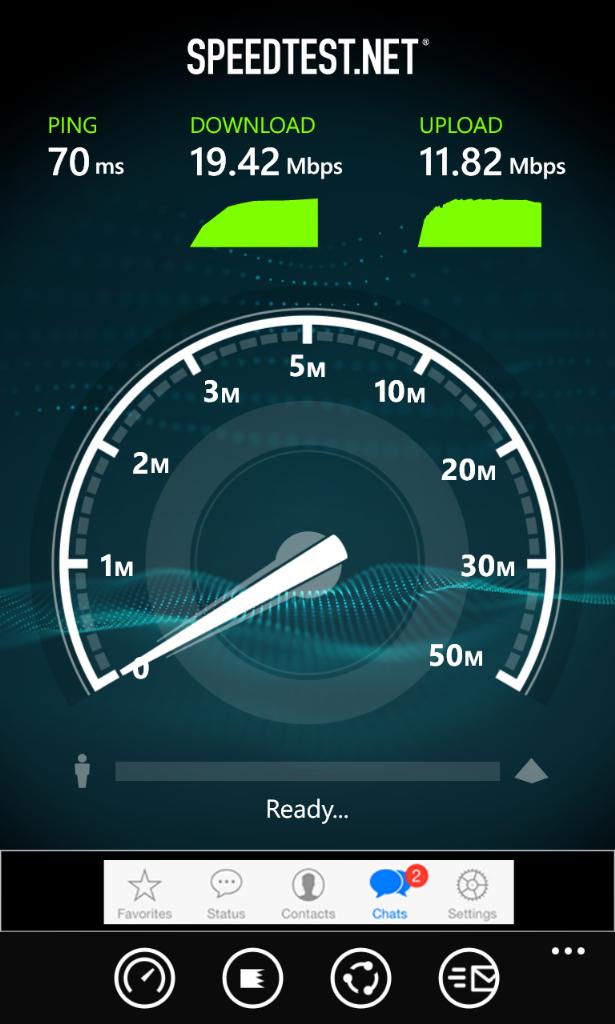Tap the circular three-node share icon
Screen dimensions: 615x1024
point(361,978)
